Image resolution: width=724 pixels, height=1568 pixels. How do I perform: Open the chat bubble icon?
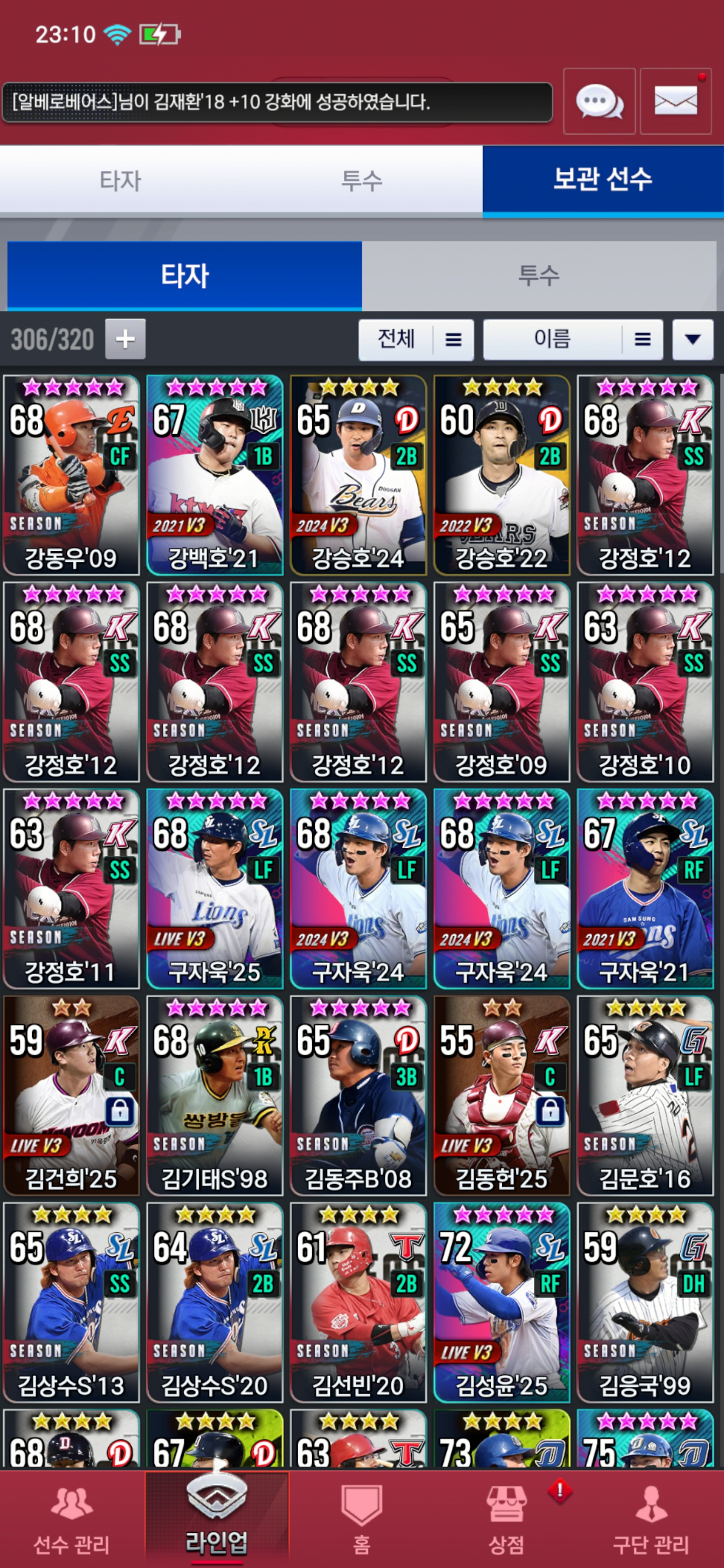coord(599,102)
